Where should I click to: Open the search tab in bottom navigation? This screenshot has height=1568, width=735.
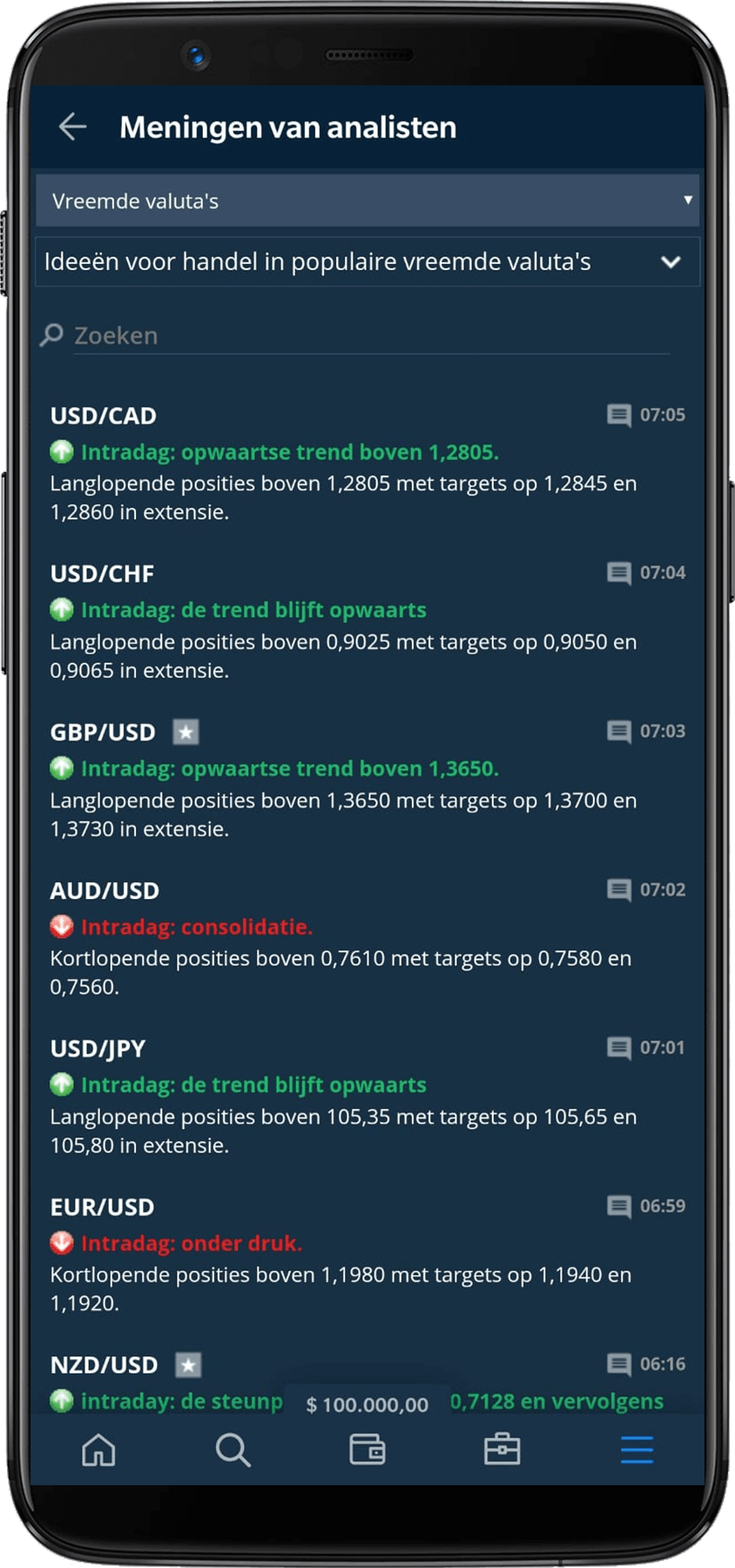point(233,1450)
